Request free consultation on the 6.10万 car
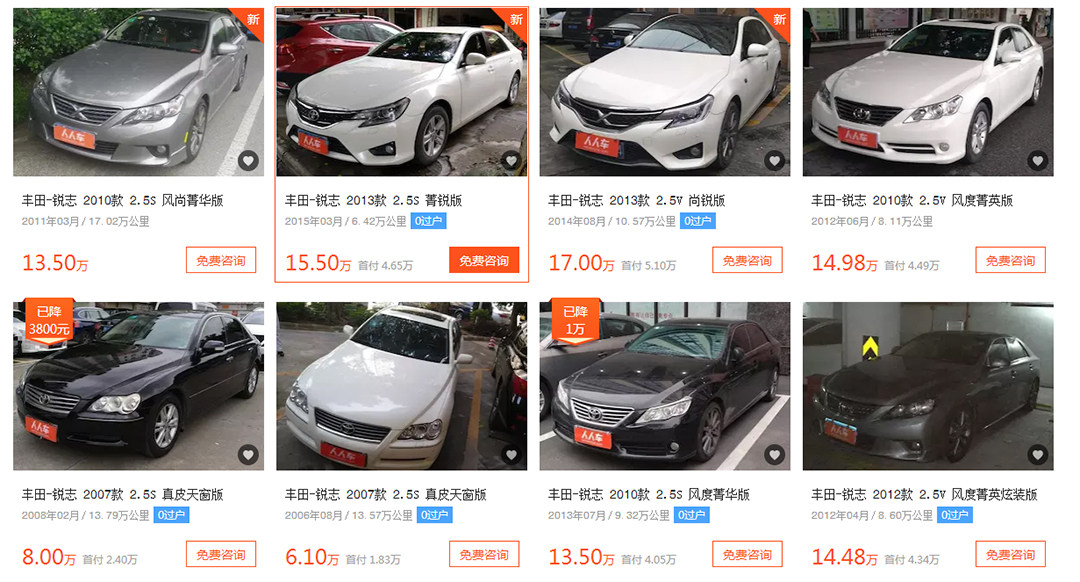This screenshot has height=582, width=1080. 484,554
